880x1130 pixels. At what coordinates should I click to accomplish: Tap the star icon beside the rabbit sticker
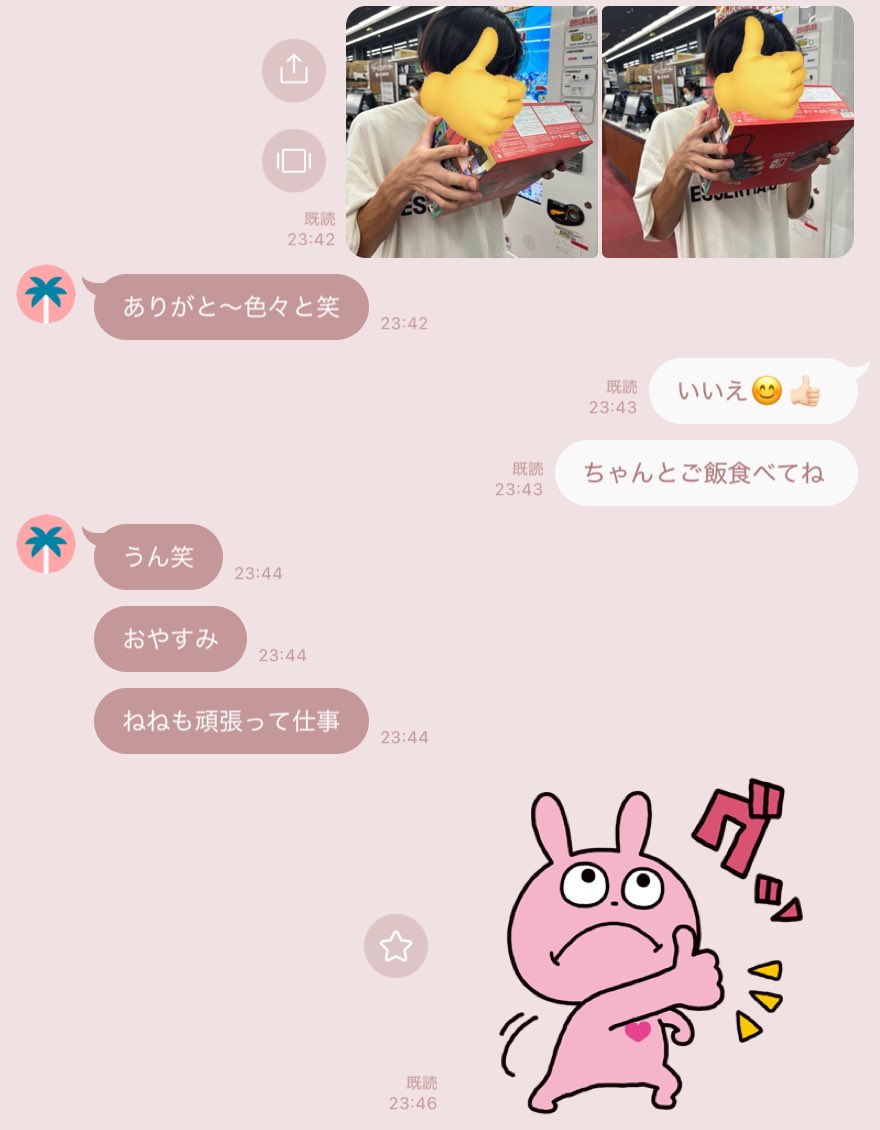click(396, 946)
